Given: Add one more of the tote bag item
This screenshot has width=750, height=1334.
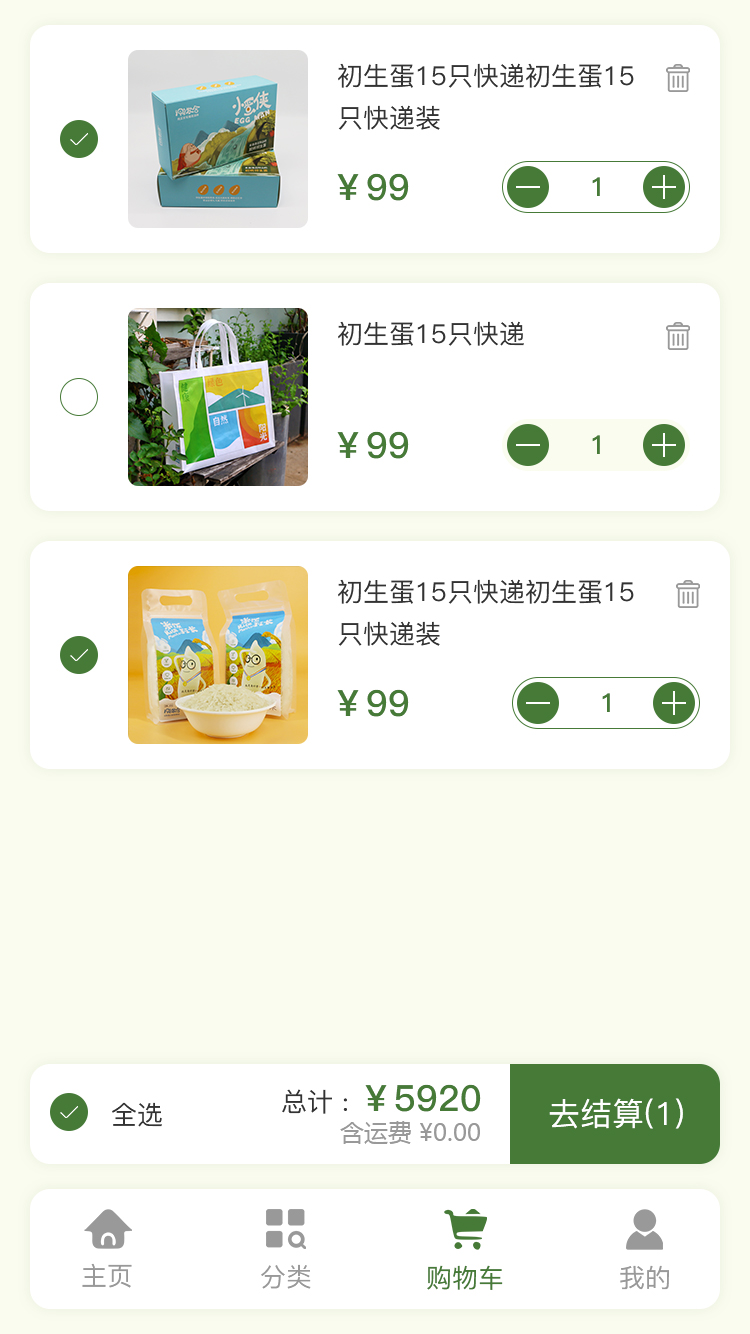Looking at the screenshot, I should pos(664,445).
